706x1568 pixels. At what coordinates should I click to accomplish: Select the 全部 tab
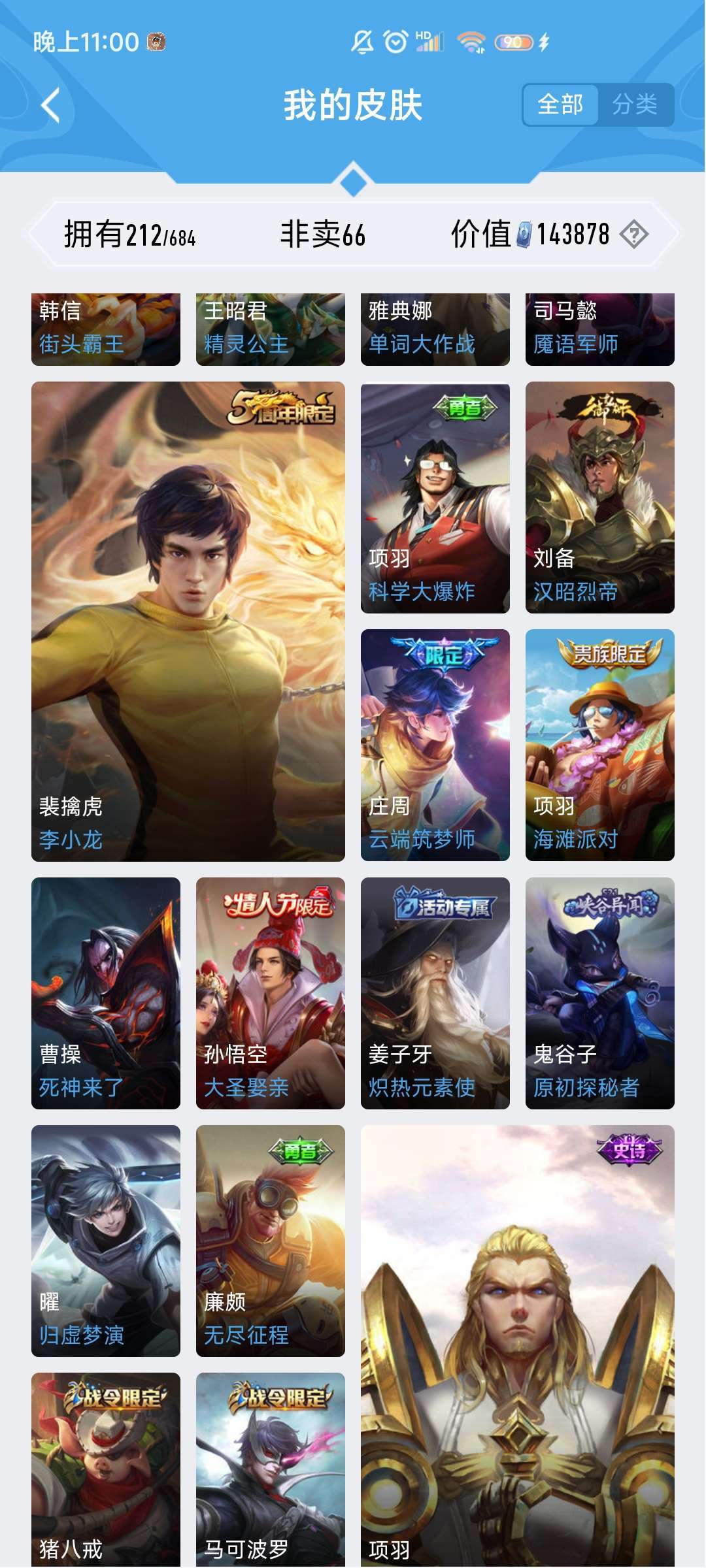(x=560, y=105)
